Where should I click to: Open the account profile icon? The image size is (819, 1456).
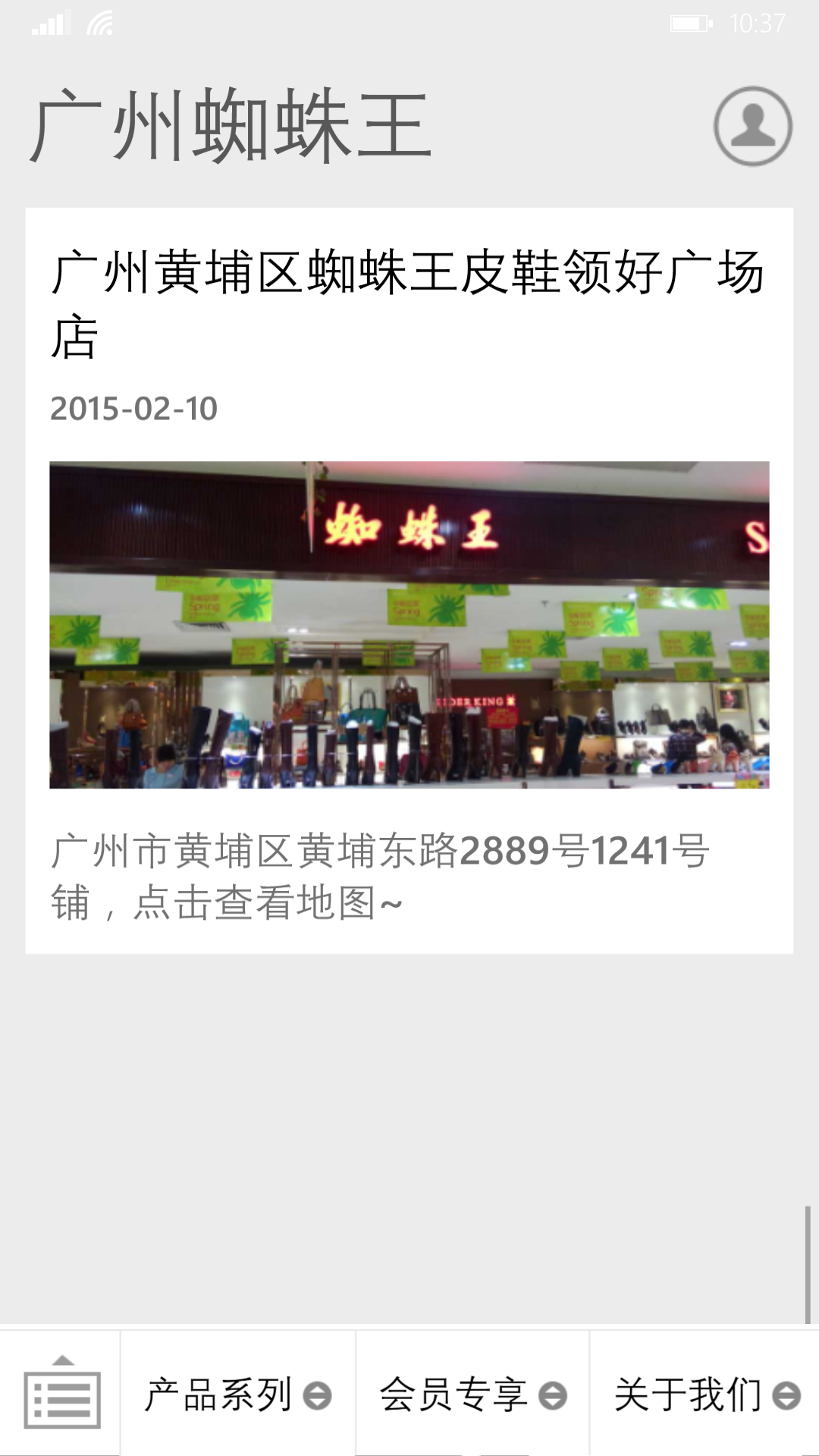coord(752,126)
